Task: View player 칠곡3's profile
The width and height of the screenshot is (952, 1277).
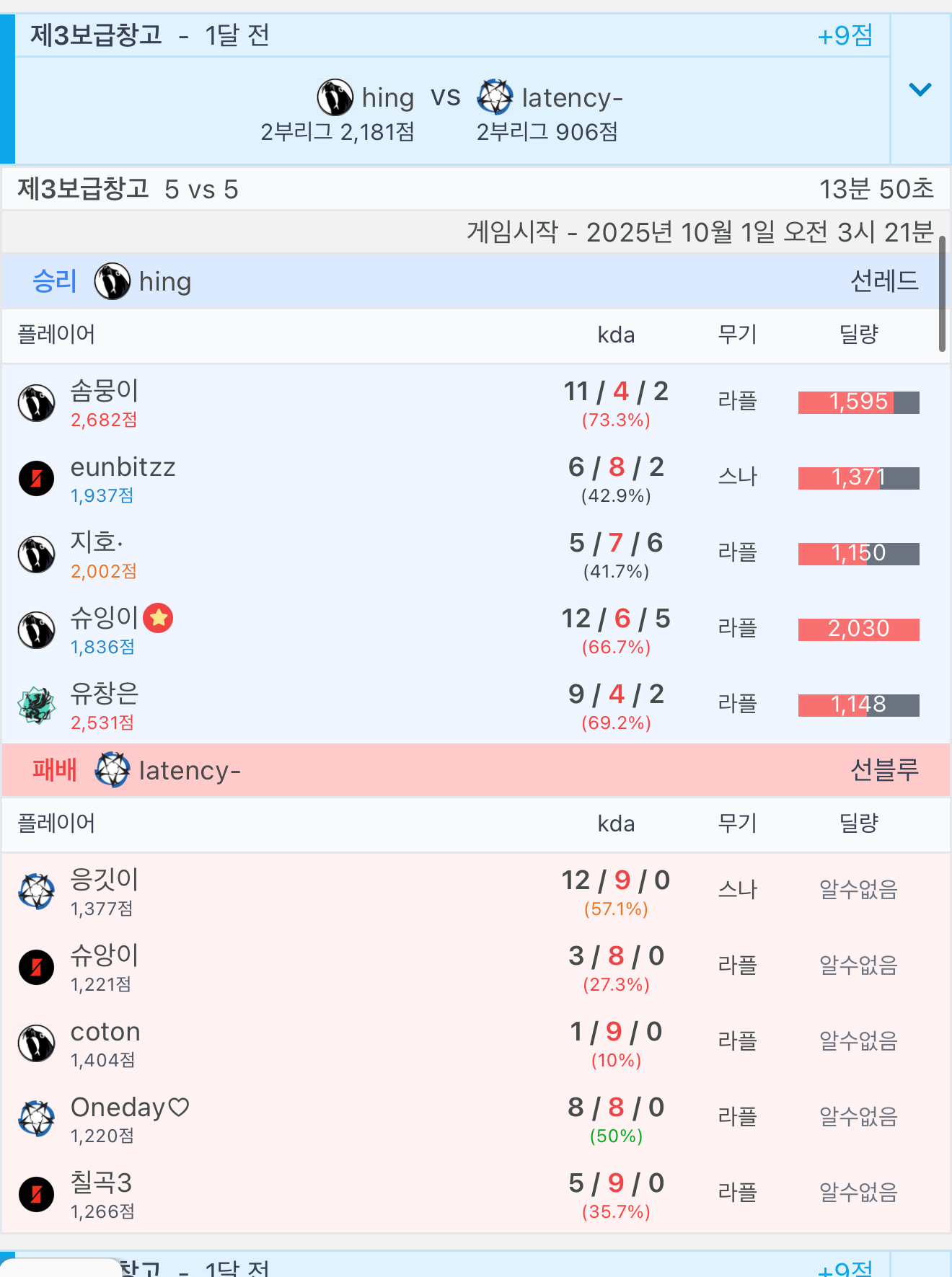Action: coord(101,1183)
